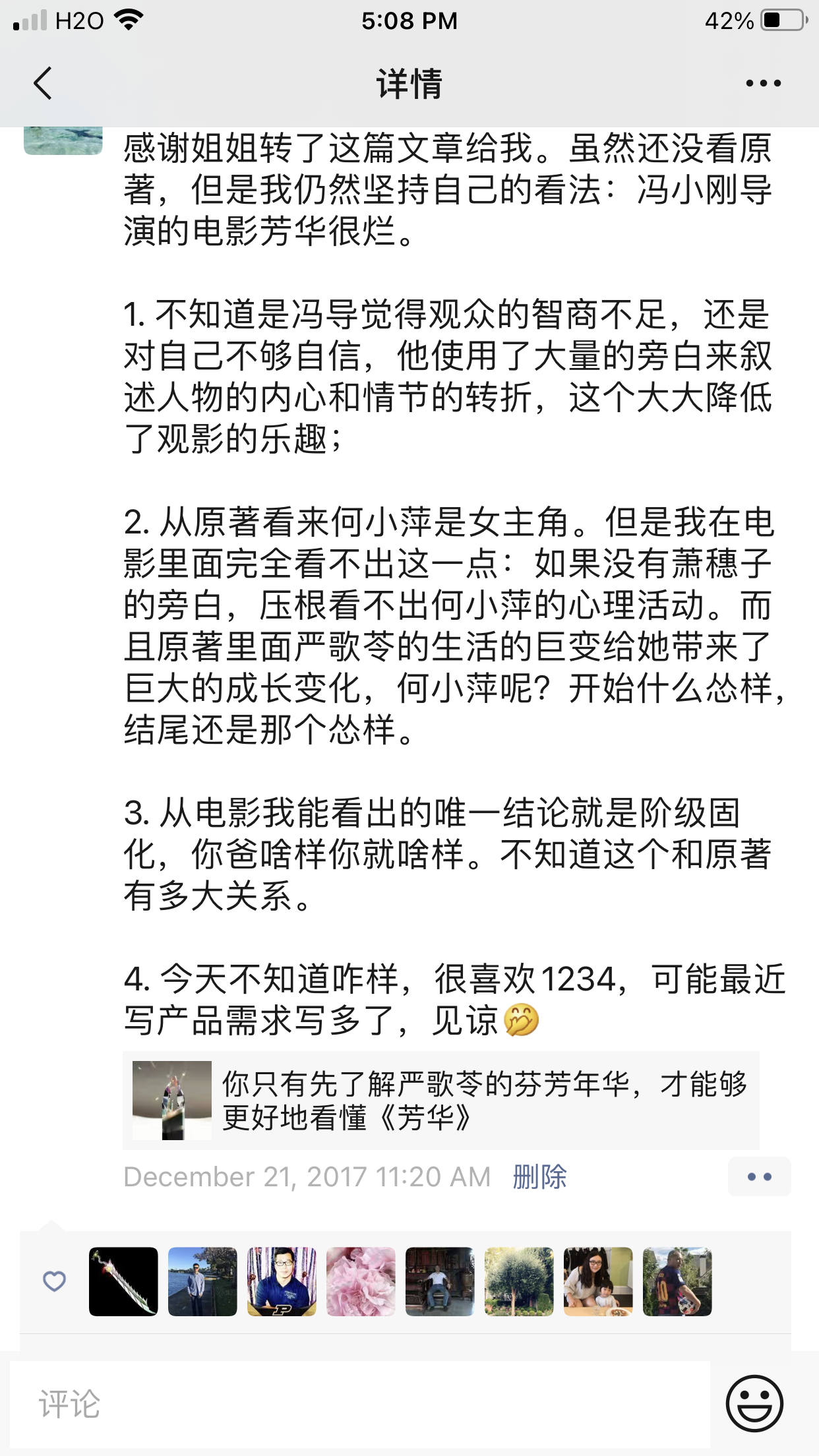View the liker with the sword avatar
Viewport: 819px width, 1456px height.
point(123,1281)
